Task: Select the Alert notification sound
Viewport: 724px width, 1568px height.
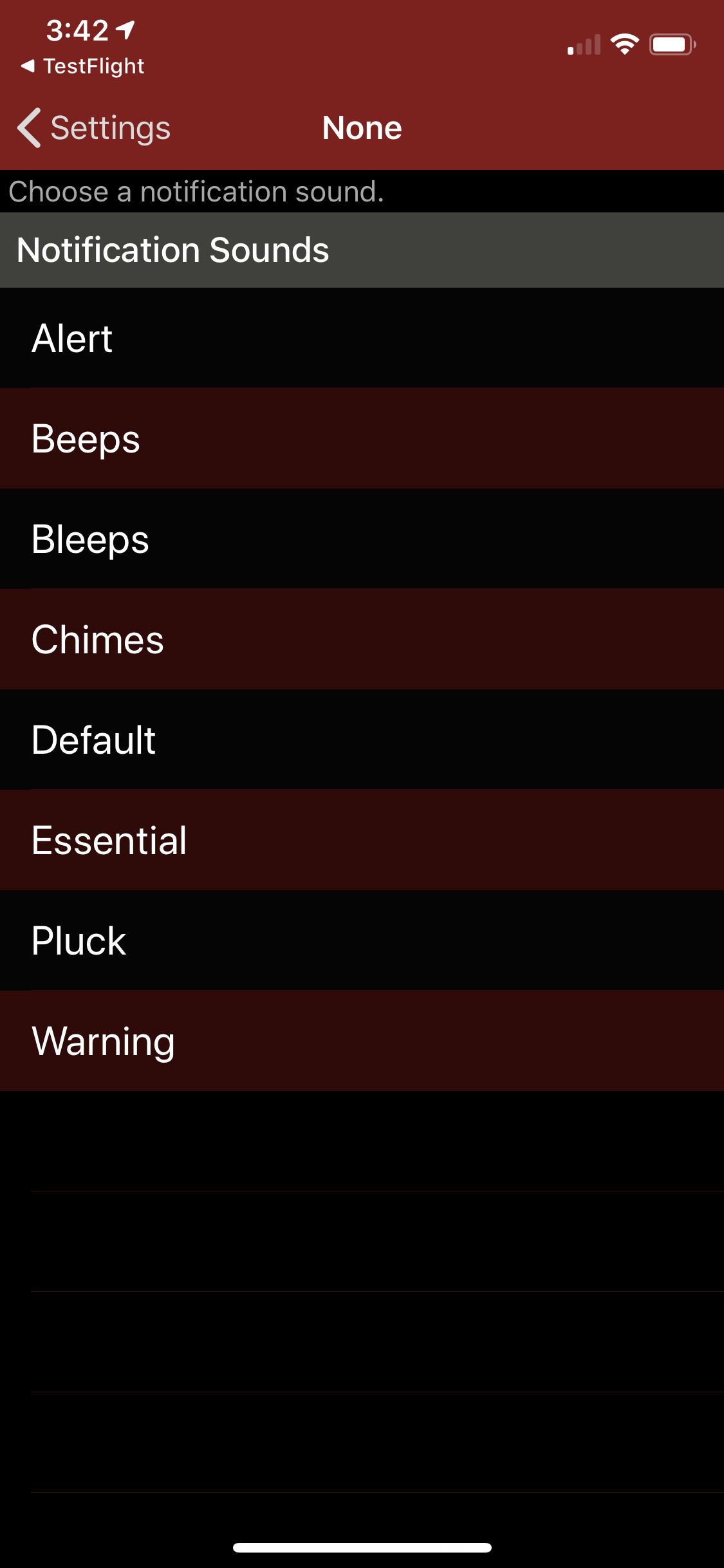Action: 362,338
